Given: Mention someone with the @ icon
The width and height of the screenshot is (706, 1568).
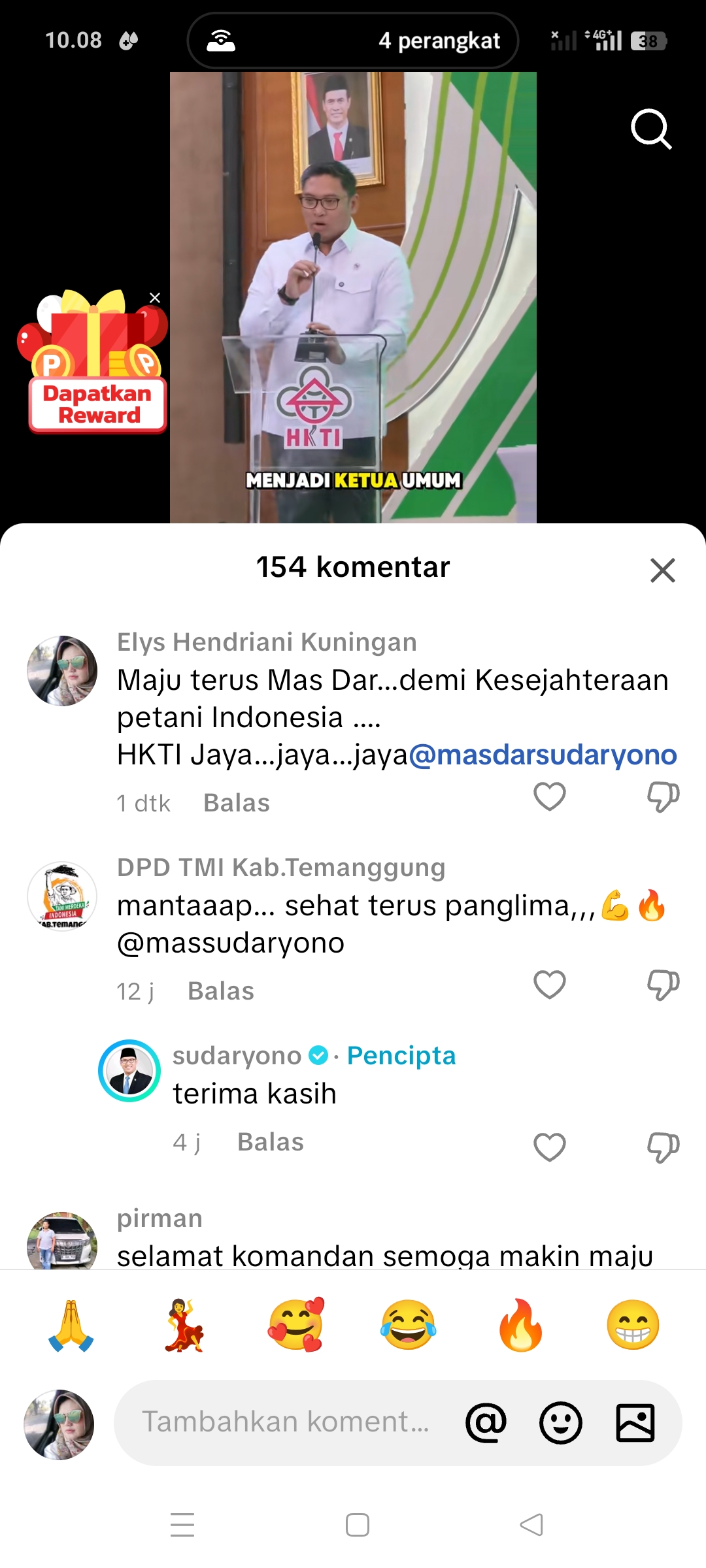Looking at the screenshot, I should (486, 1422).
